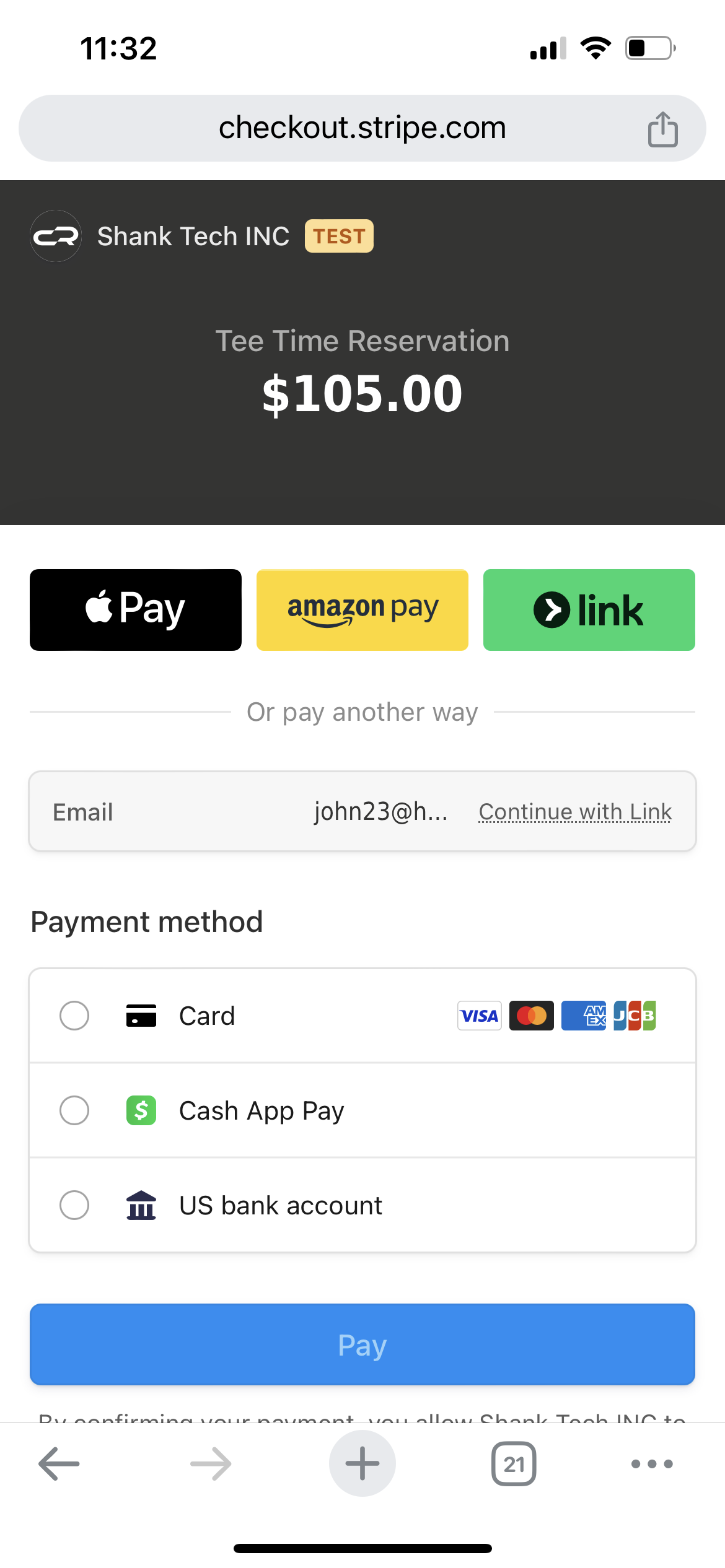Open a new browser tab
This screenshot has height=1568, width=725.
362,1464
